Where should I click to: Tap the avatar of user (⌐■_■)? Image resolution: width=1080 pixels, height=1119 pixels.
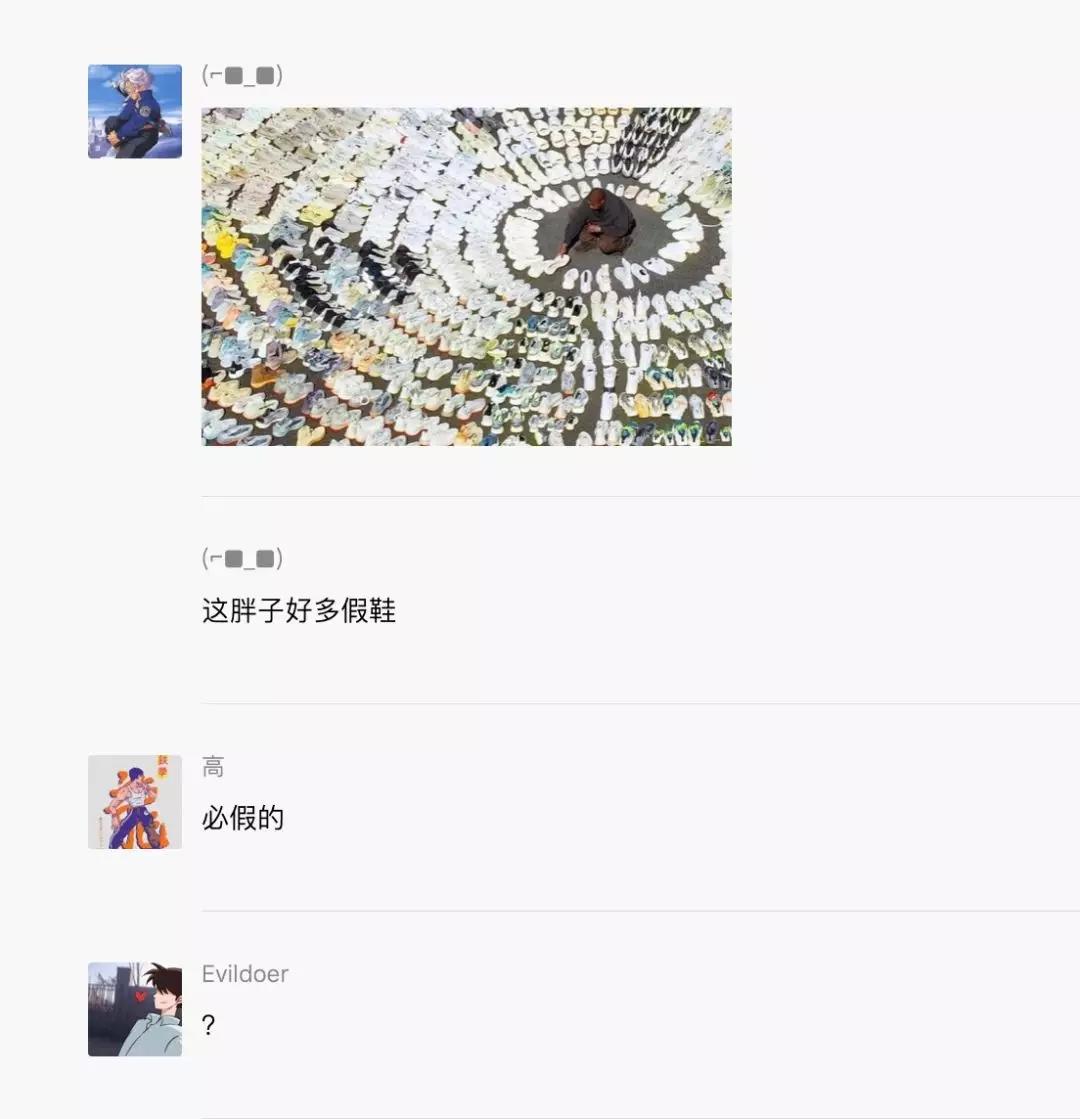pyautogui.click(x=135, y=111)
